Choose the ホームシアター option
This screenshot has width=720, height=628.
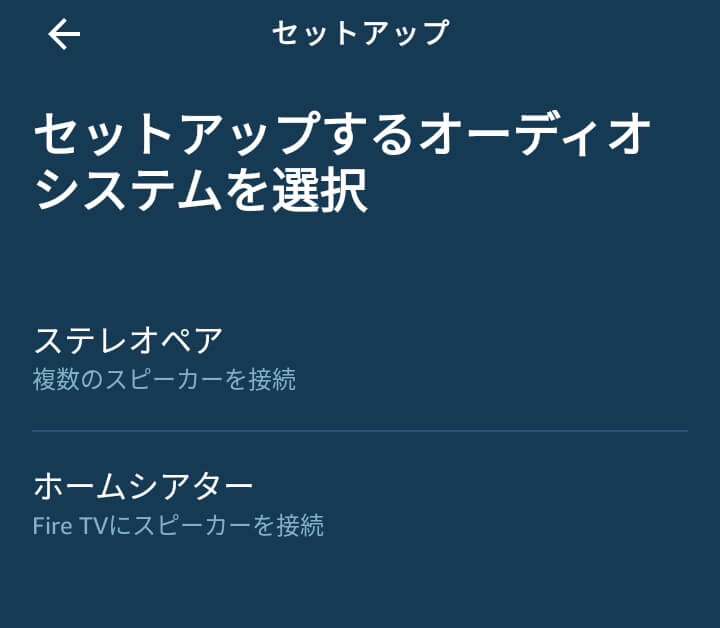point(144,503)
